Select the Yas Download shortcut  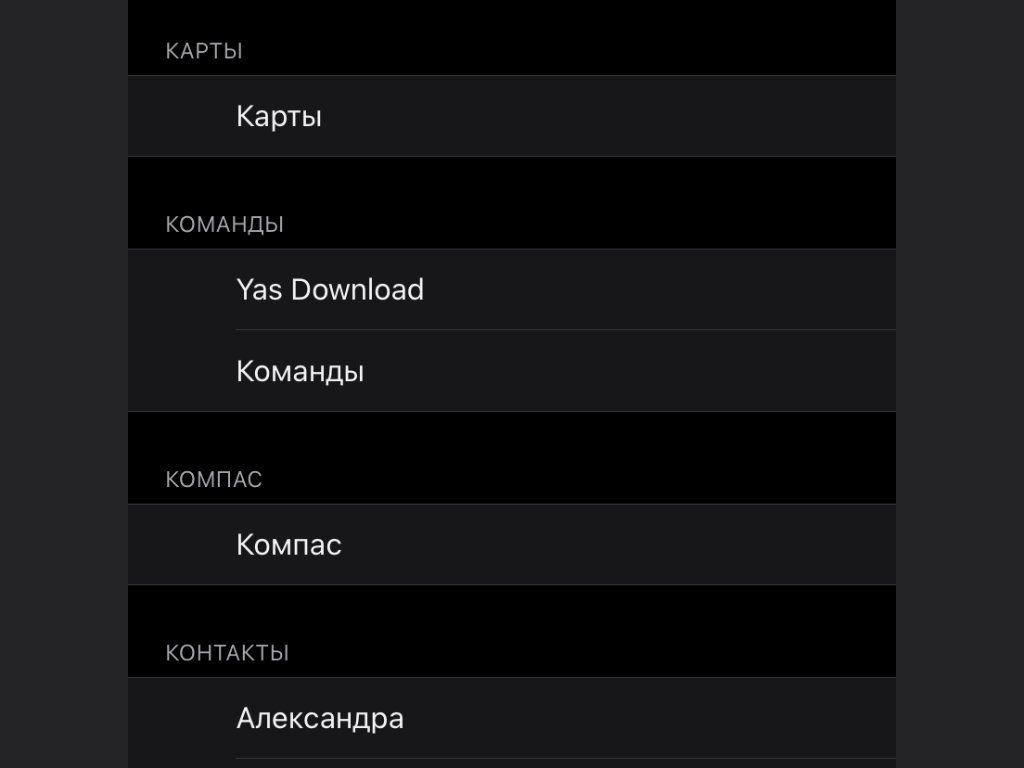511,290
